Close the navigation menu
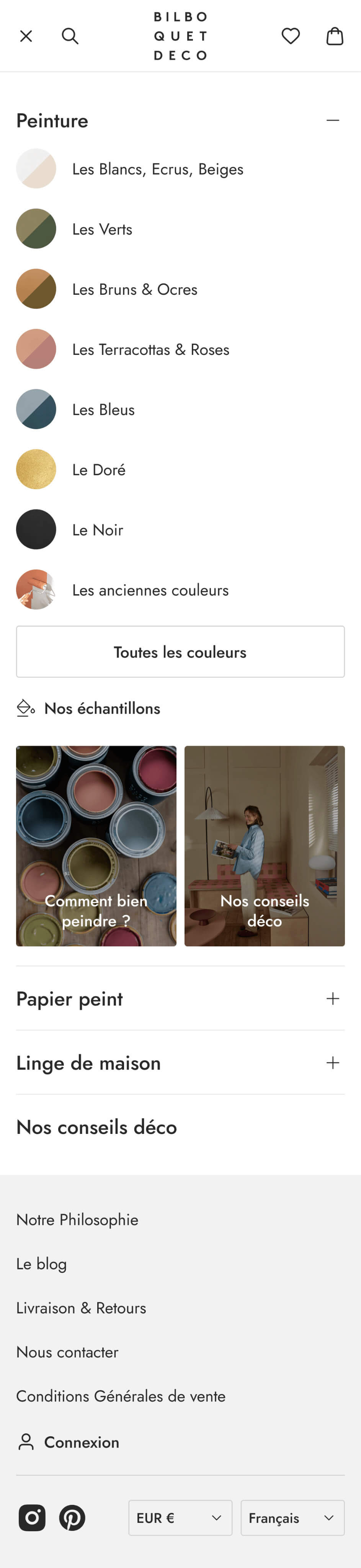The height and width of the screenshot is (1568, 361). point(26,36)
